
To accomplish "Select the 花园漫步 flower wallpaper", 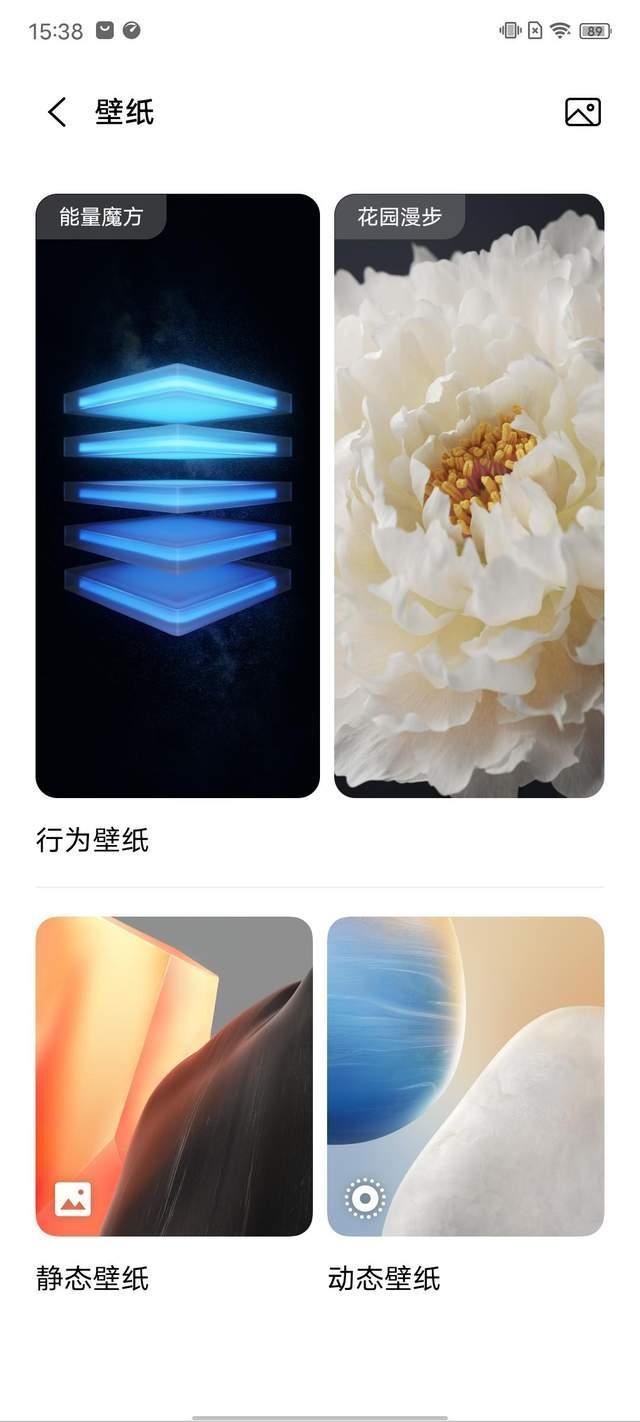I will tap(469, 495).
